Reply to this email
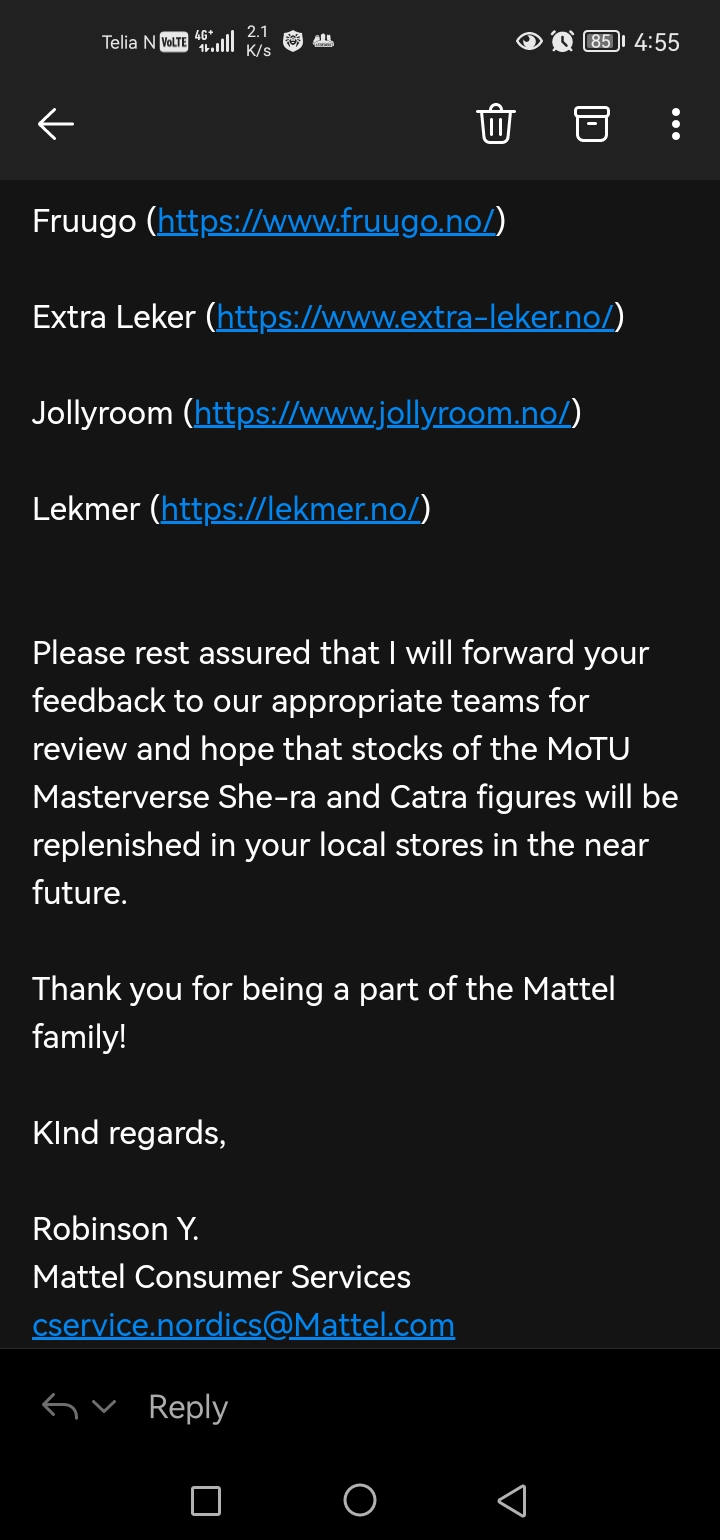This screenshot has width=720, height=1540. click(188, 1407)
